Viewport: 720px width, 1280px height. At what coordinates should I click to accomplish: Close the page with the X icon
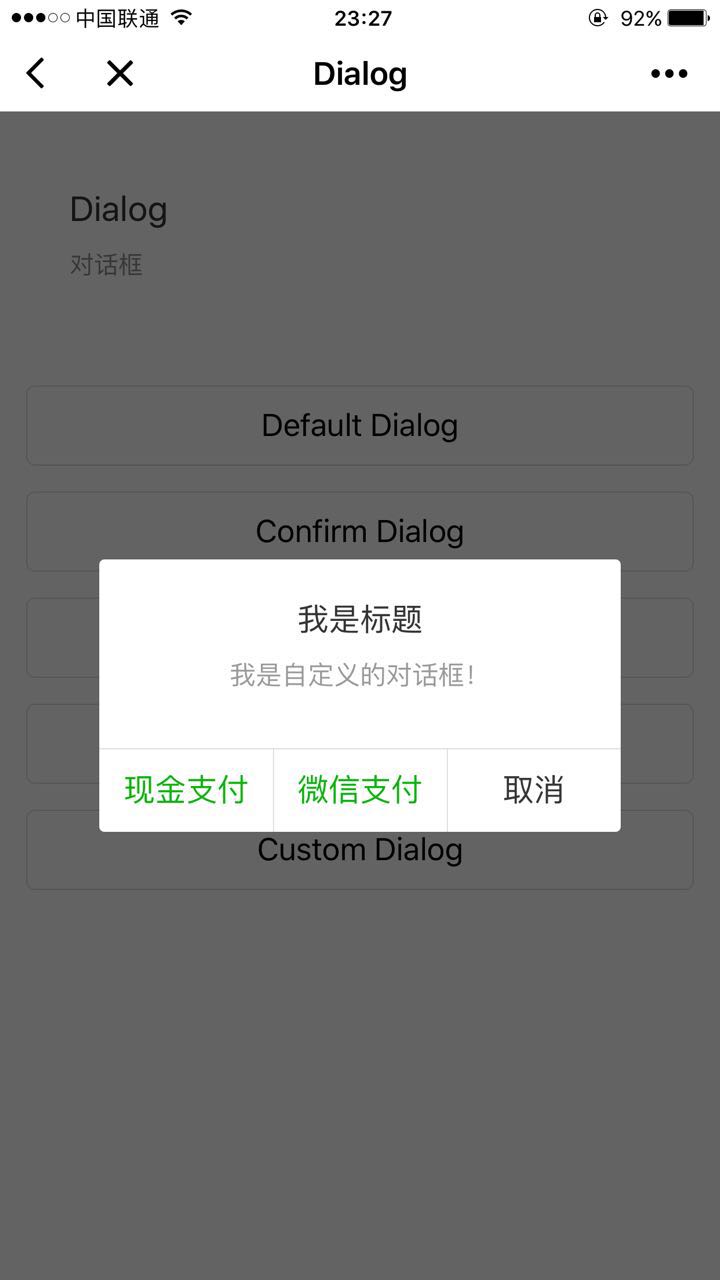pyautogui.click(x=120, y=73)
